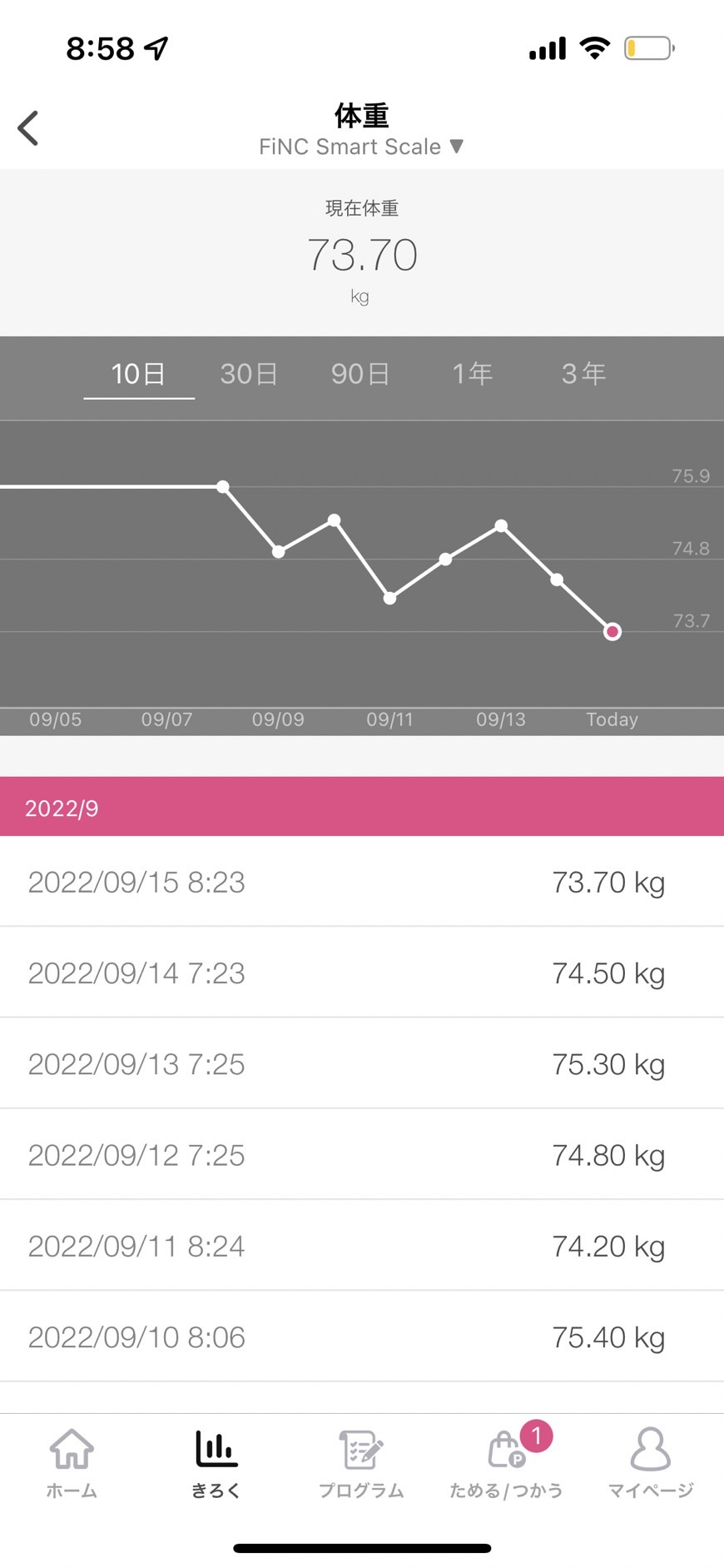Open the 2022/09/15 8:23 weight entry

[x=362, y=881]
